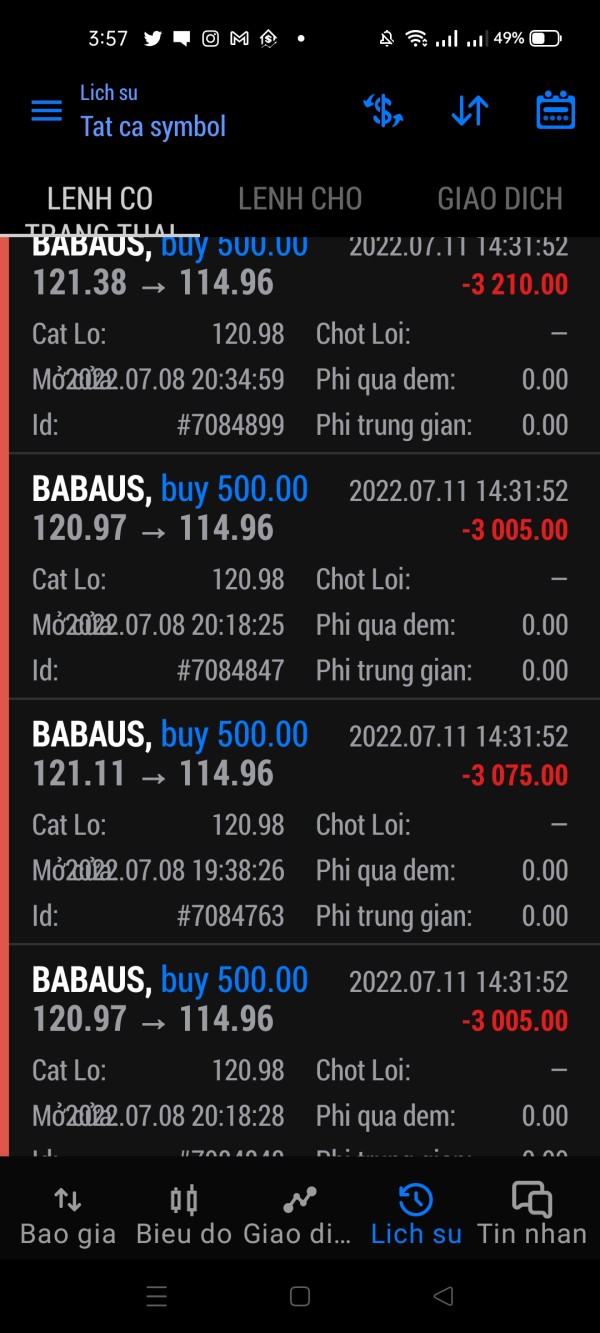Switch to the LENH CO TRANG THAI tab
Screen dimensions: 600x1333
pyautogui.click(x=100, y=205)
